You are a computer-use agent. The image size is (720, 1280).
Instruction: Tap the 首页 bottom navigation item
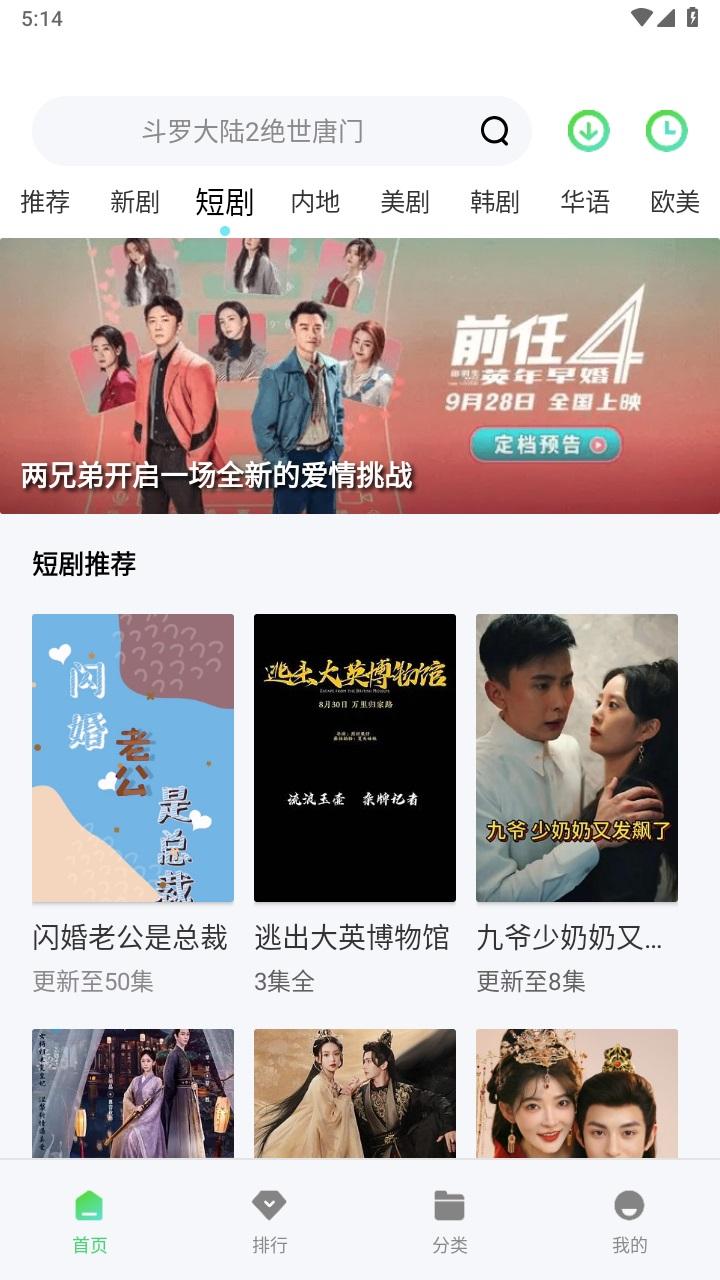click(x=89, y=1221)
